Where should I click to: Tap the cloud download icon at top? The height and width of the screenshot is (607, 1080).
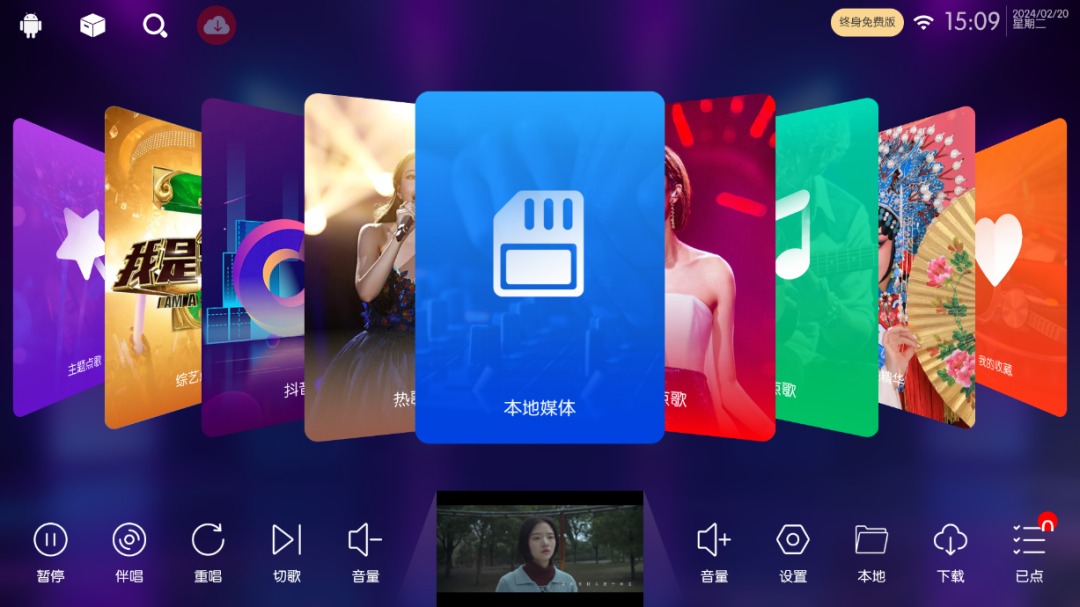[216, 25]
